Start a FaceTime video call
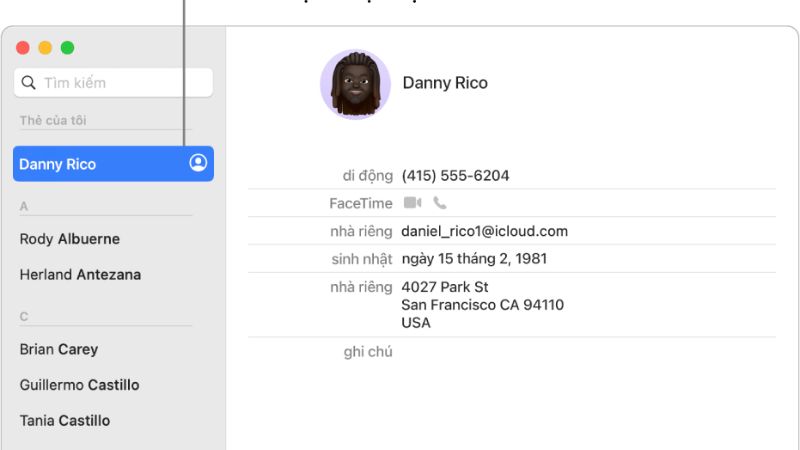Image resolution: width=800 pixels, height=450 pixels. coord(412,203)
